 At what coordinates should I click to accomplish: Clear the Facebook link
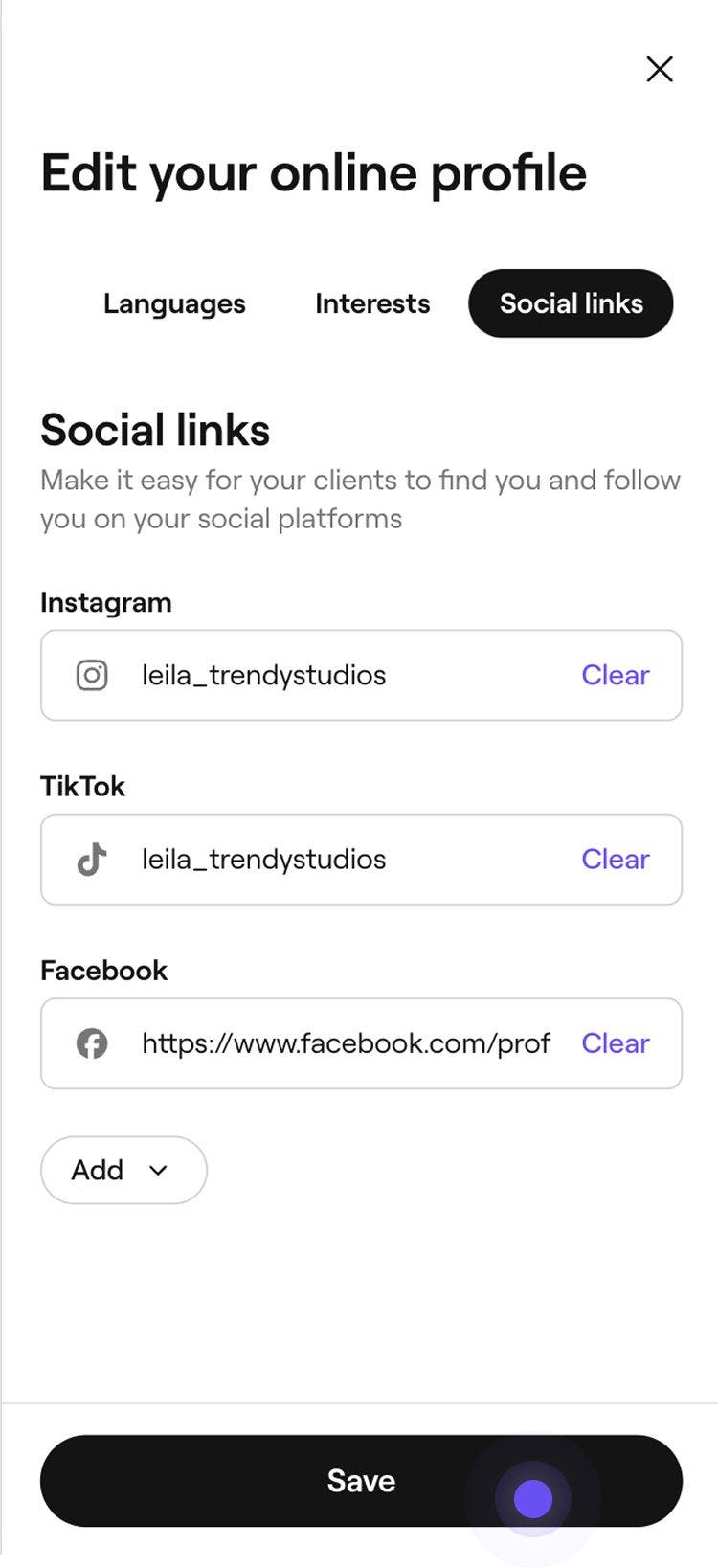[615, 1043]
